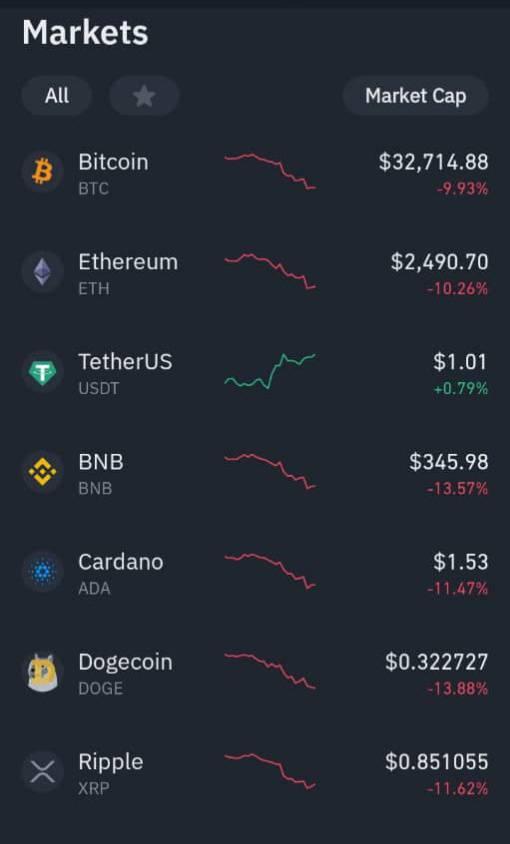View TetherUS USDT details
510x844 pixels.
255,373
